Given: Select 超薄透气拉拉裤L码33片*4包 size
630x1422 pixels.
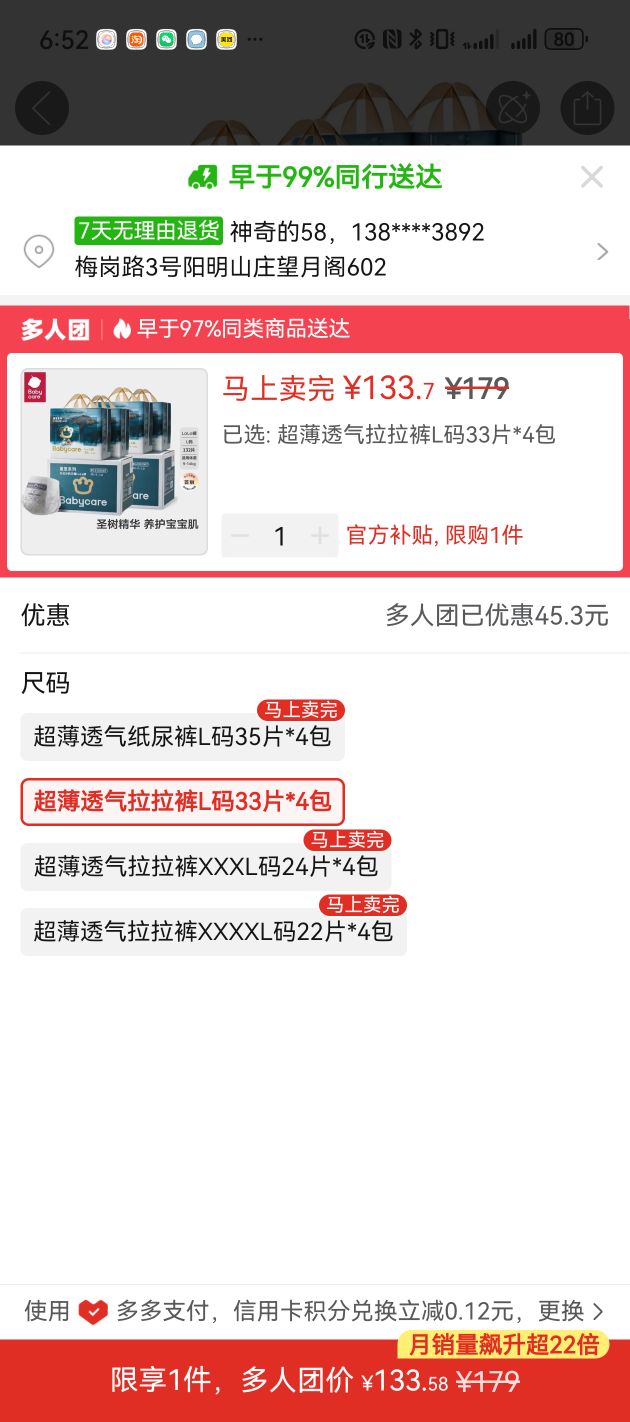Looking at the screenshot, I should click(x=183, y=801).
